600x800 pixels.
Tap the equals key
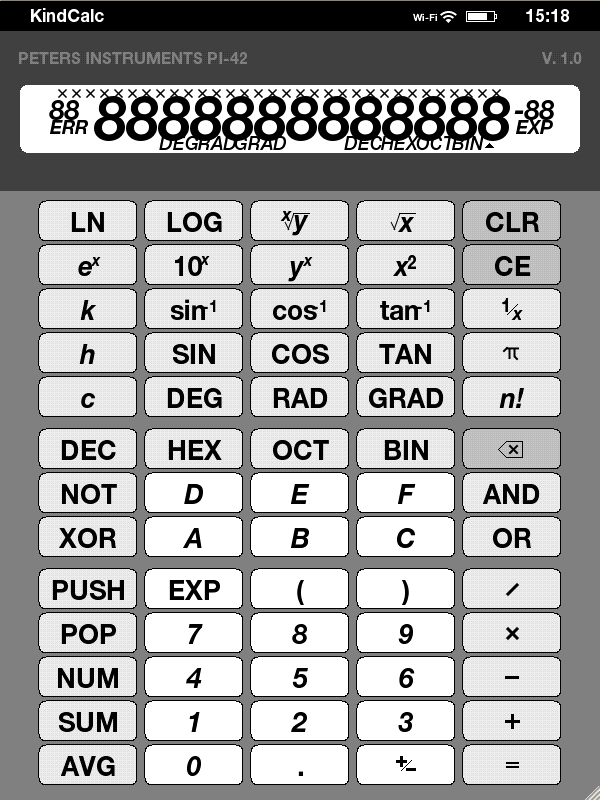512,765
